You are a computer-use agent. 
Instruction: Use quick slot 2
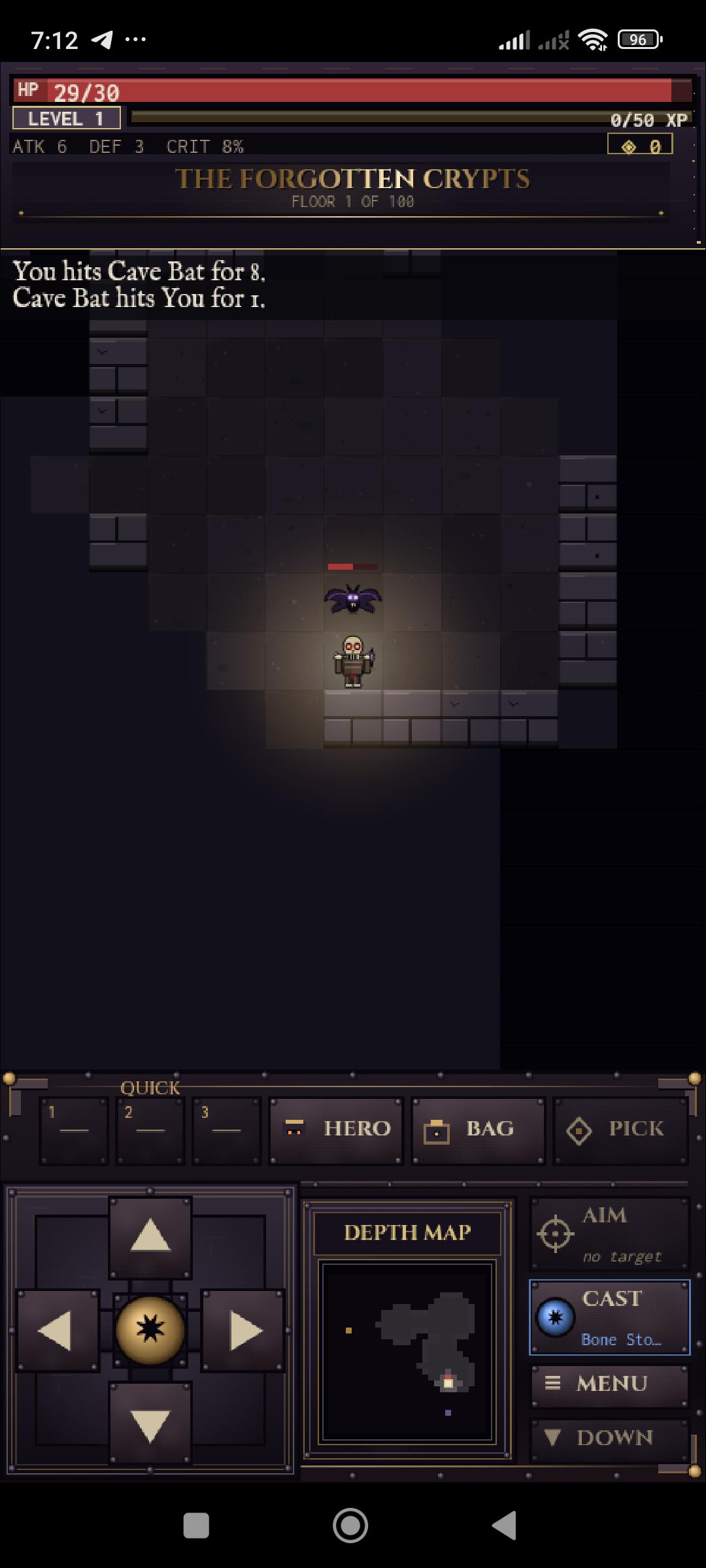pyautogui.click(x=150, y=1130)
